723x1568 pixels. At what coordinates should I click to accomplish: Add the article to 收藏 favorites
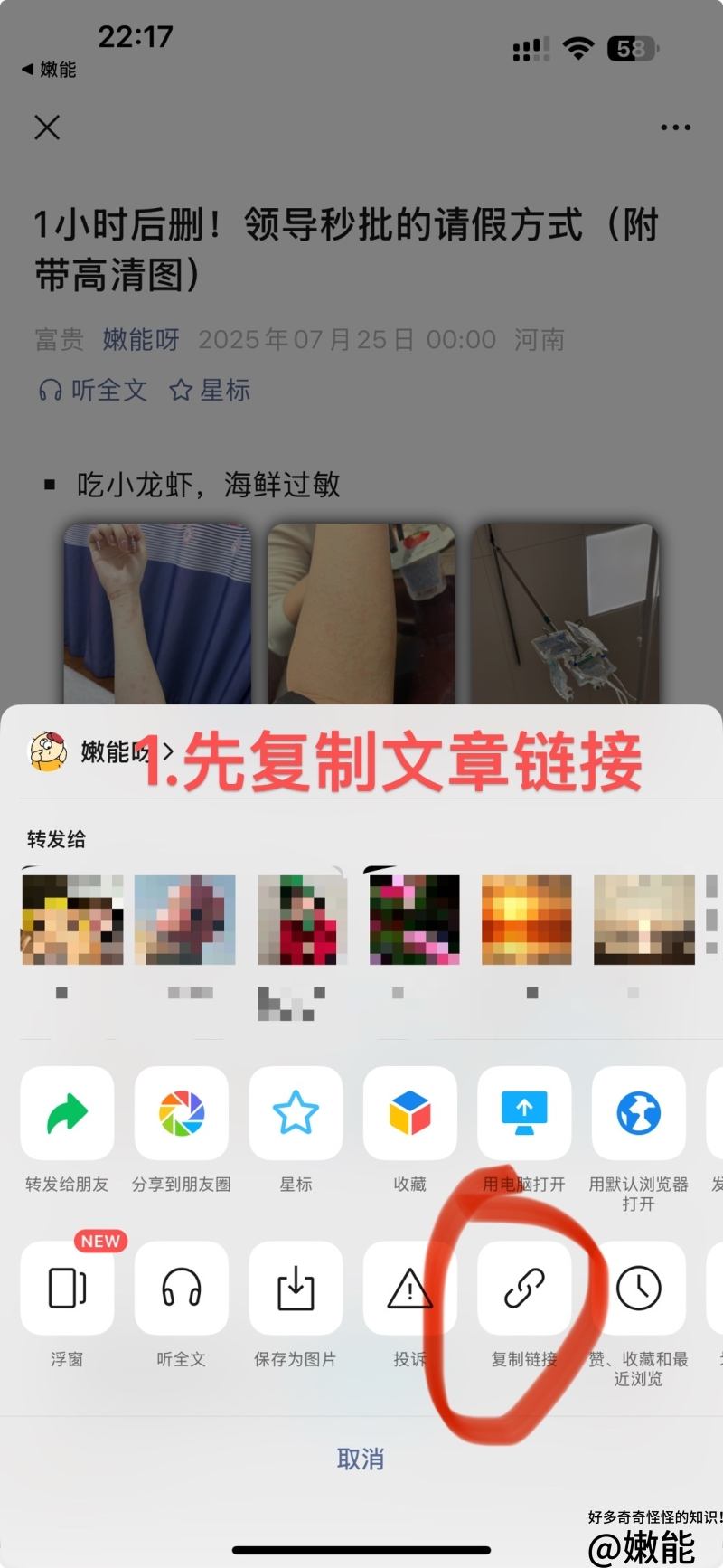pos(409,1113)
